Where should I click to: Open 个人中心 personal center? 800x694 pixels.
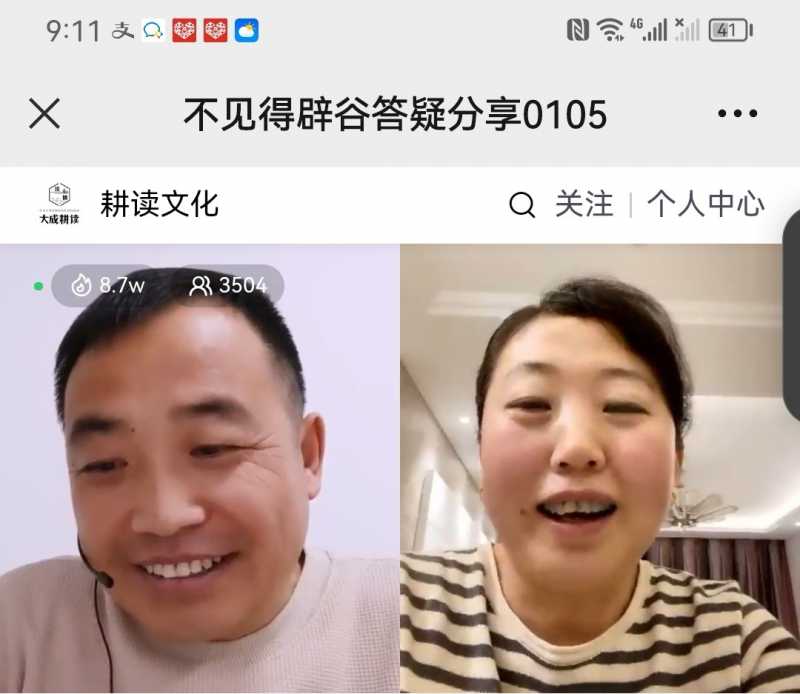pos(705,205)
